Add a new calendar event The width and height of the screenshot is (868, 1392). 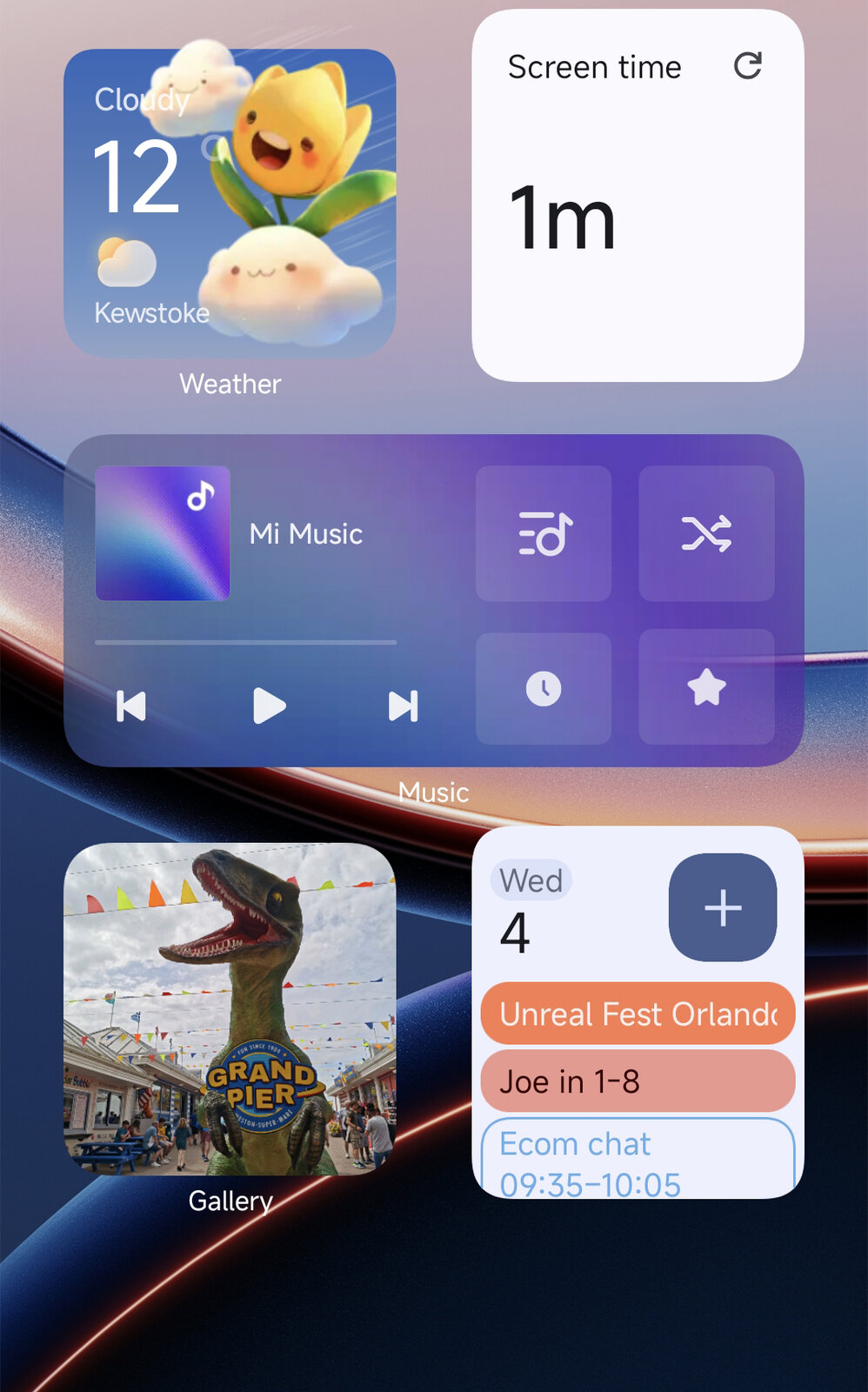(x=722, y=907)
